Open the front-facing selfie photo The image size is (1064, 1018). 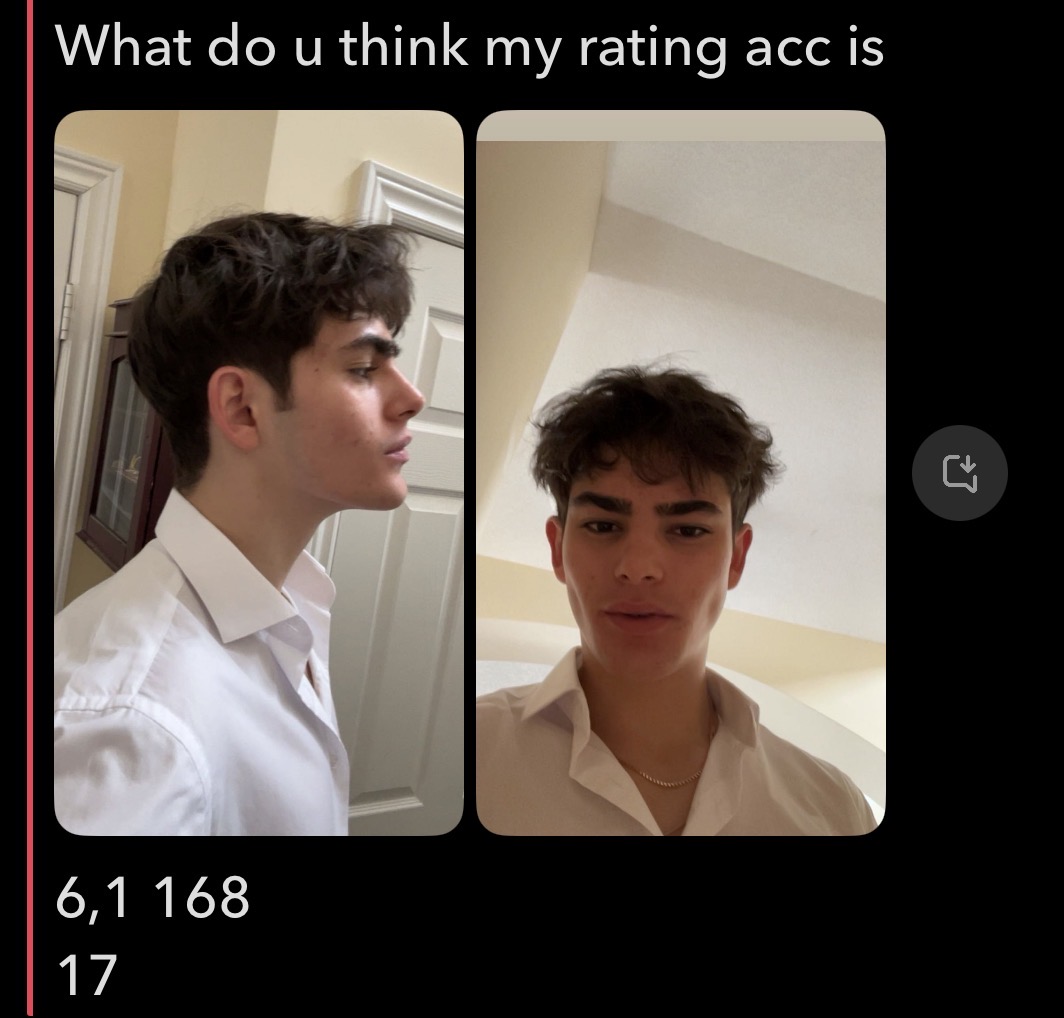pyautogui.click(x=680, y=472)
